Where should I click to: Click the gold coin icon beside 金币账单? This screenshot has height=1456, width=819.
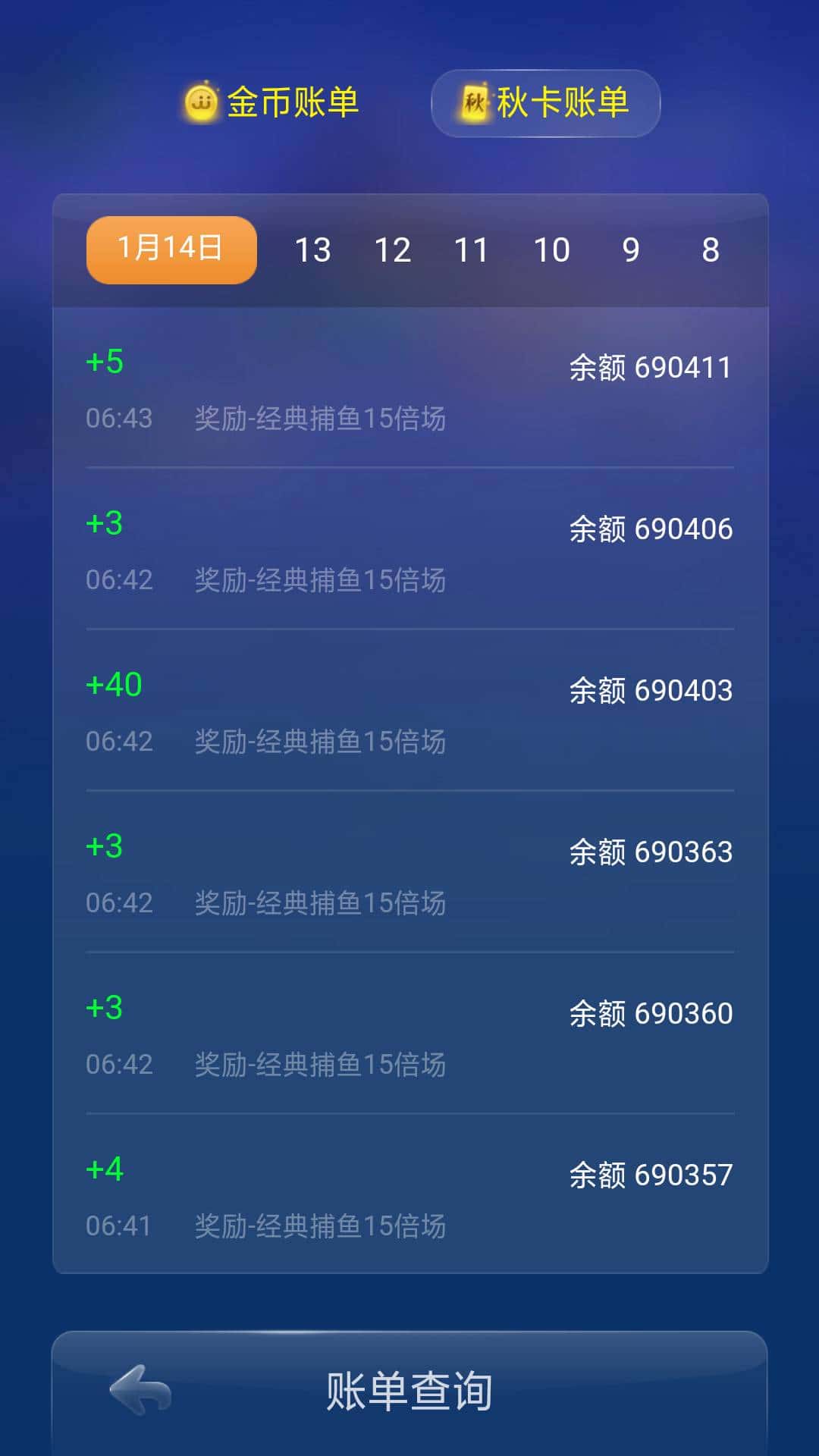coord(201,102)
